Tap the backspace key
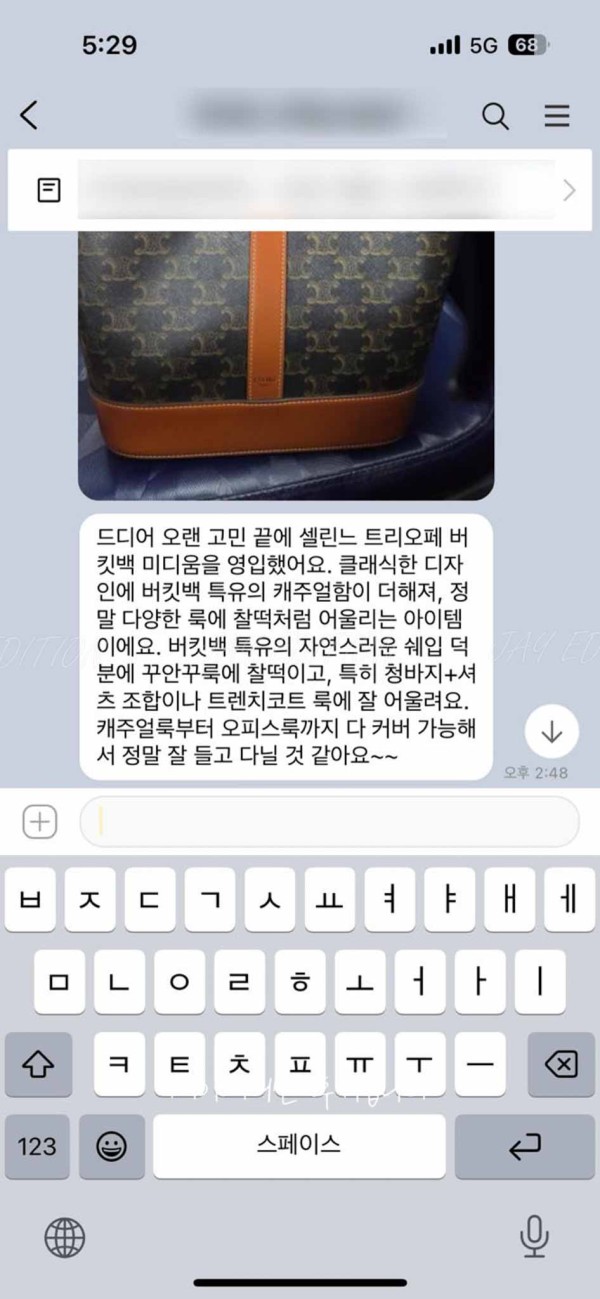This screenshot has width=600, height=1299. tap(562, 1064)
